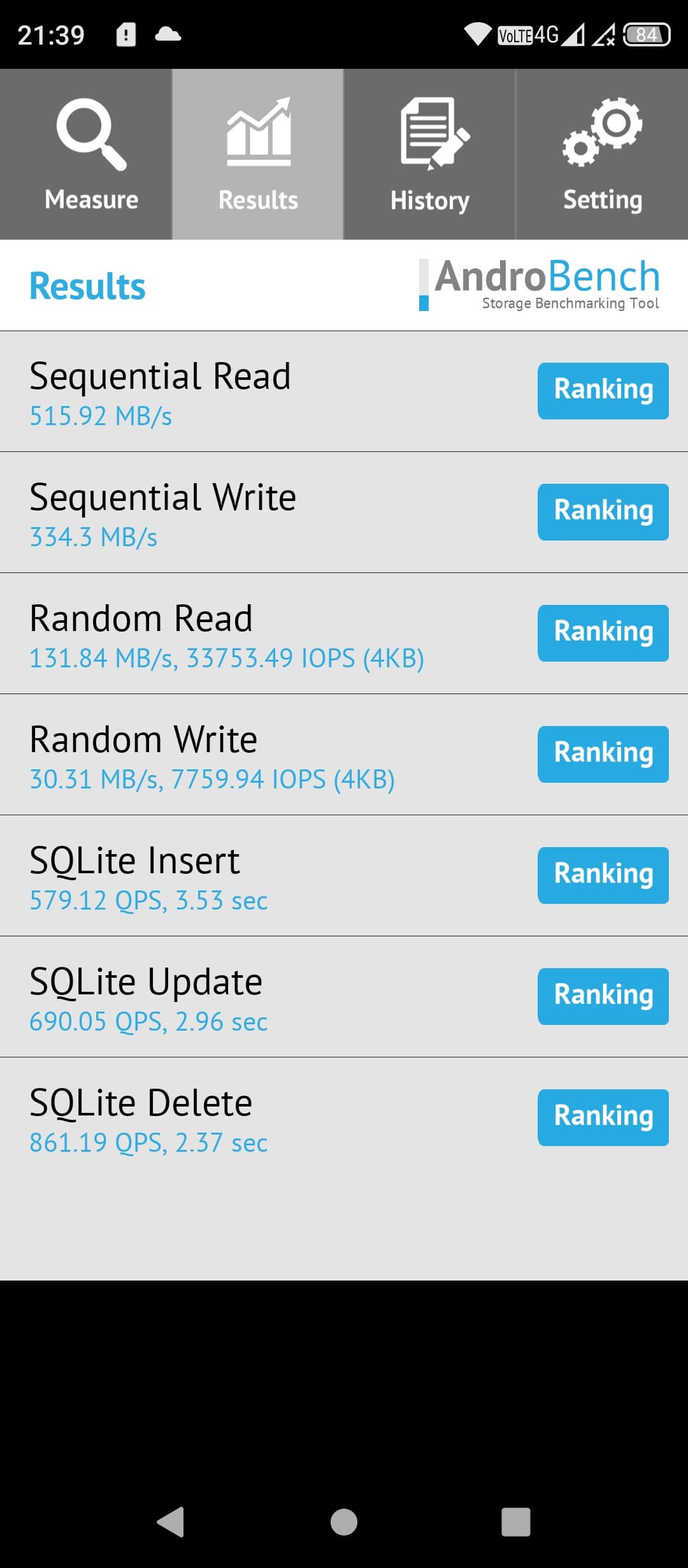The height and width of the screenshot is (1568, 688).
Task: Tap Ranking beside Random Write
Action: (x=603, y=754)
